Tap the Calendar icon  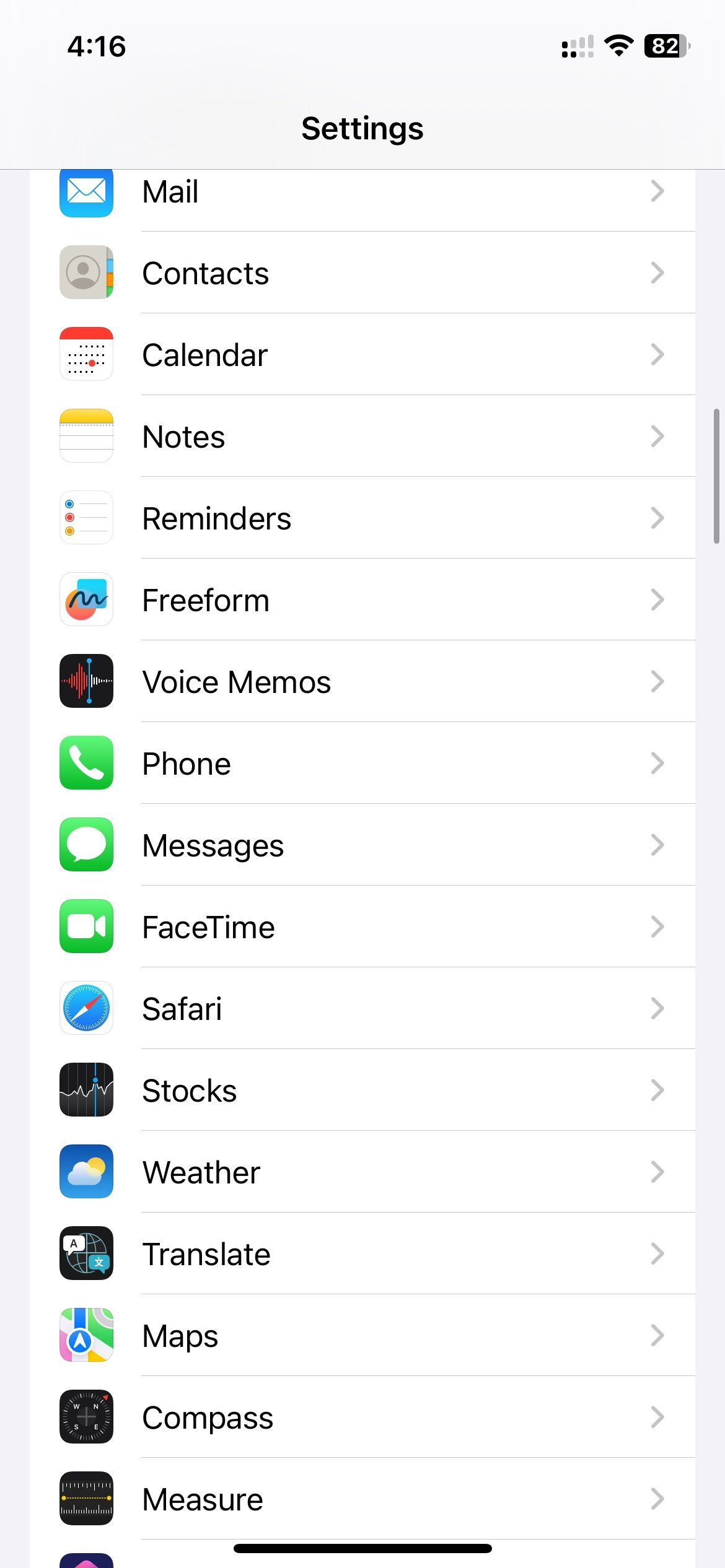pyautogui.click(x=86, y=354)
